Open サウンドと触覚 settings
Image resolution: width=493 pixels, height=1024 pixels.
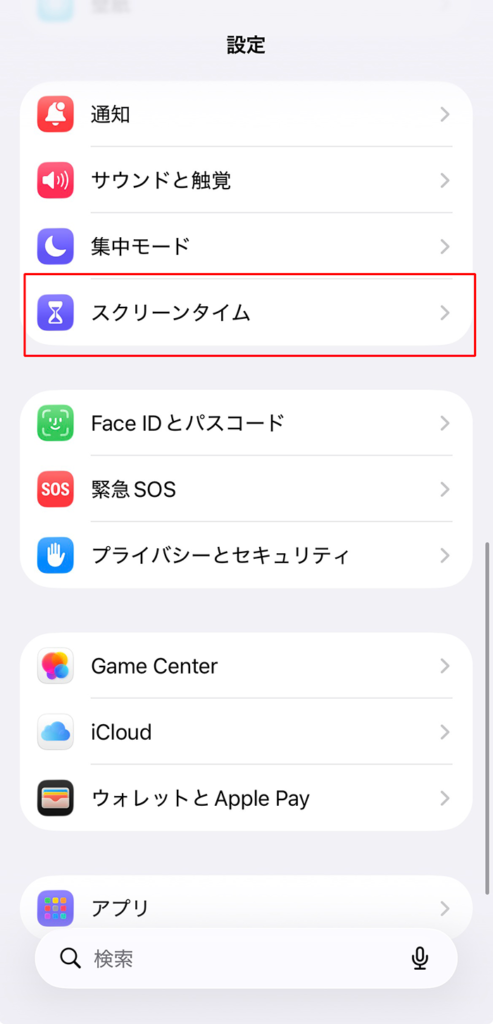point(246,180)
